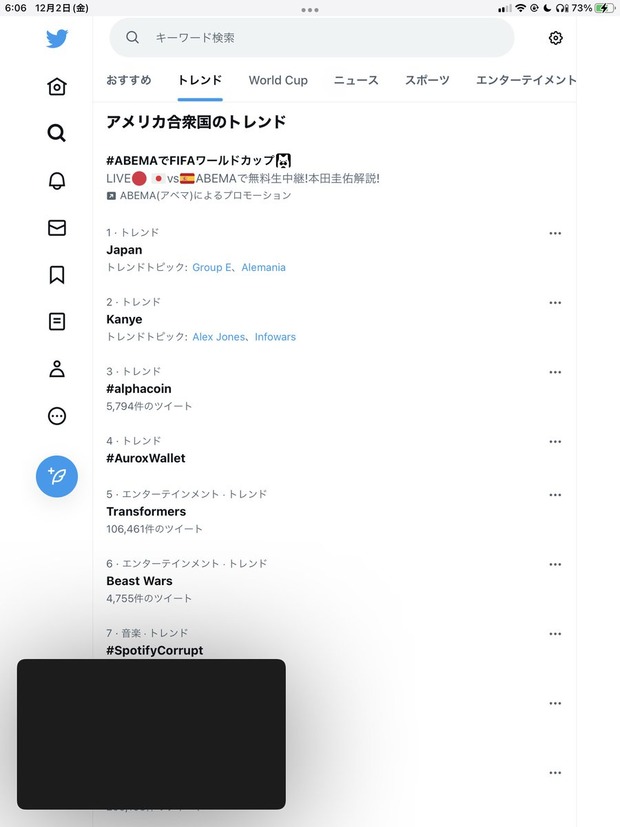620x827 pixels.
Task: Select the スポーツ tab
Action: click(x=427, y=80)
